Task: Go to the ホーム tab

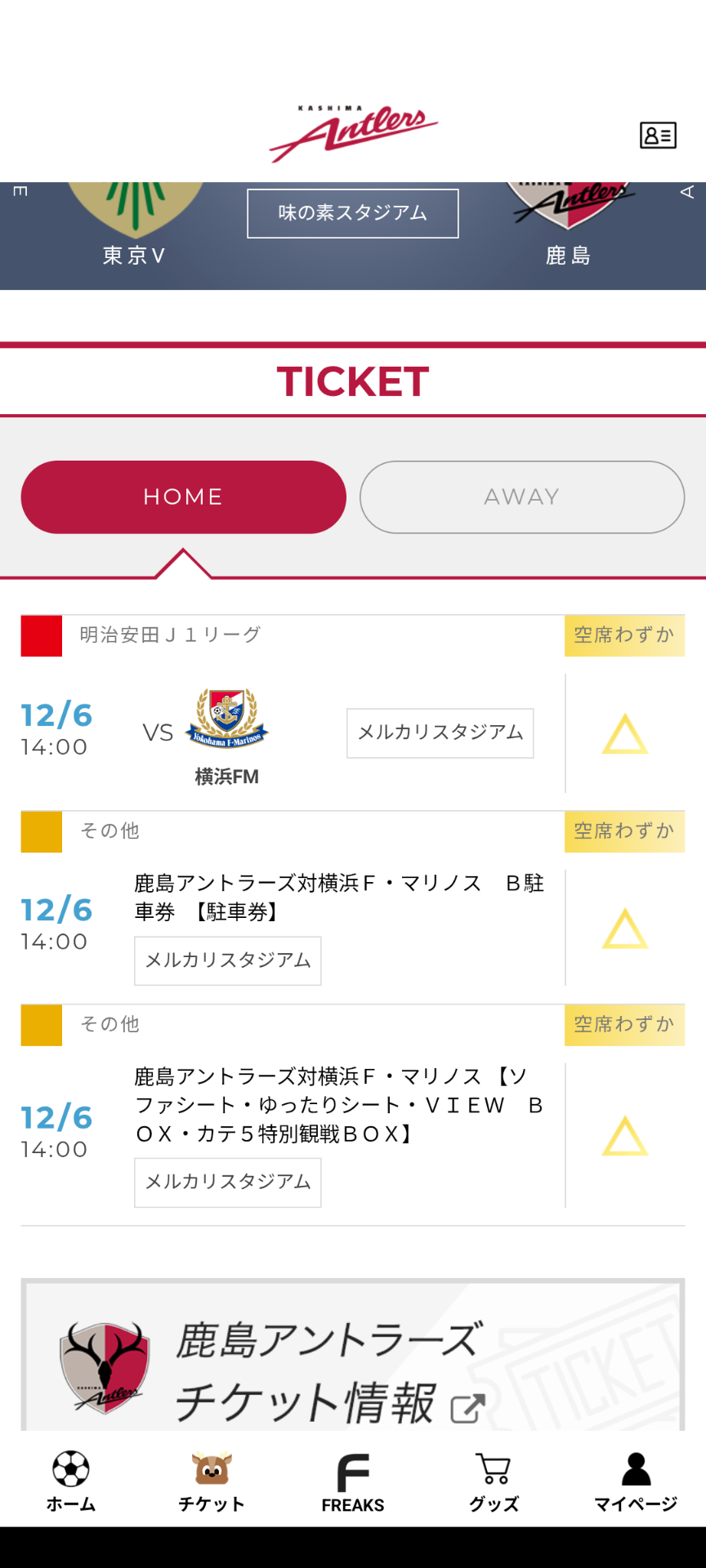Action: (71, 1481)
